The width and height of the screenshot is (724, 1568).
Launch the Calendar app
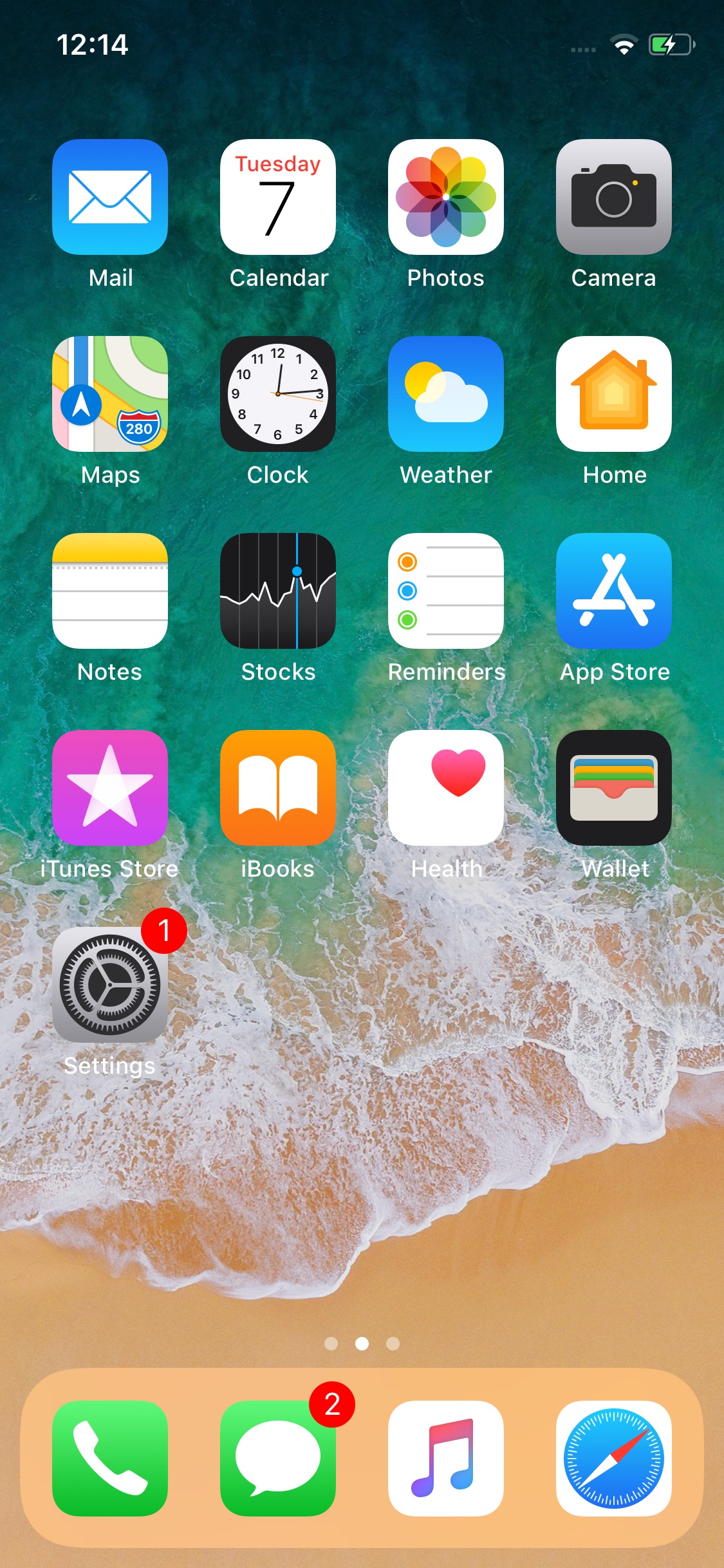pyautogui.click(x=278, y=197)
